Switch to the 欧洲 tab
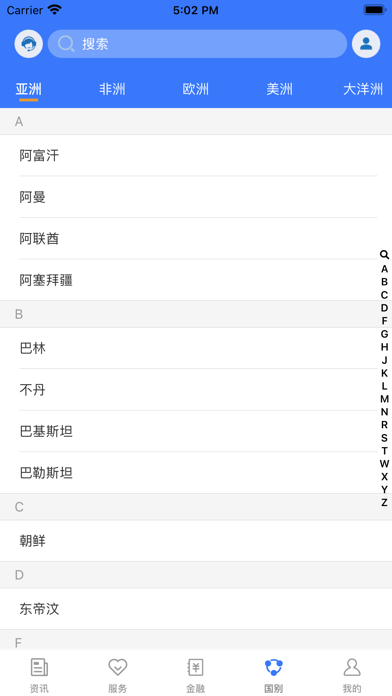 [196, 89]
